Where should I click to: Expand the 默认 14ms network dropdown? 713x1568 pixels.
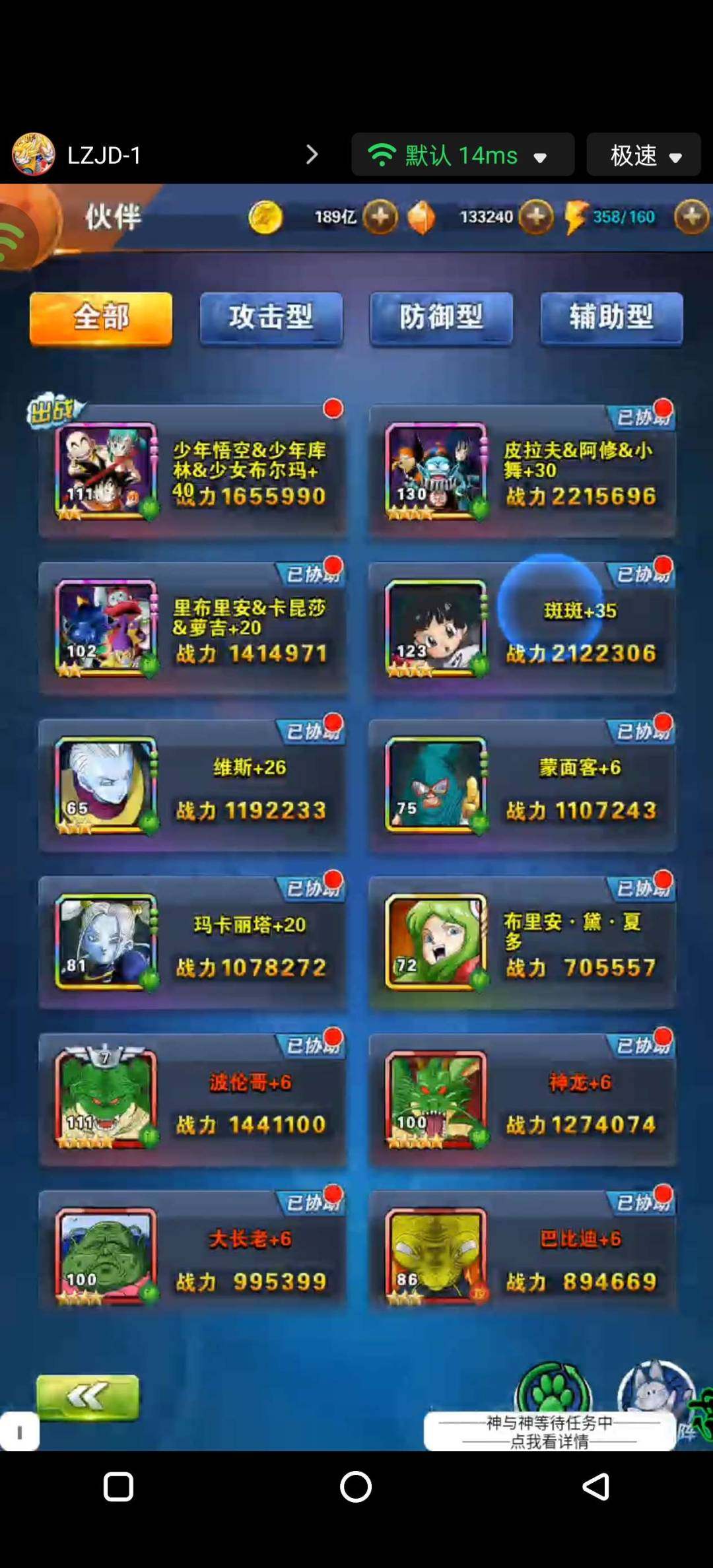click(x=462, y=156)
